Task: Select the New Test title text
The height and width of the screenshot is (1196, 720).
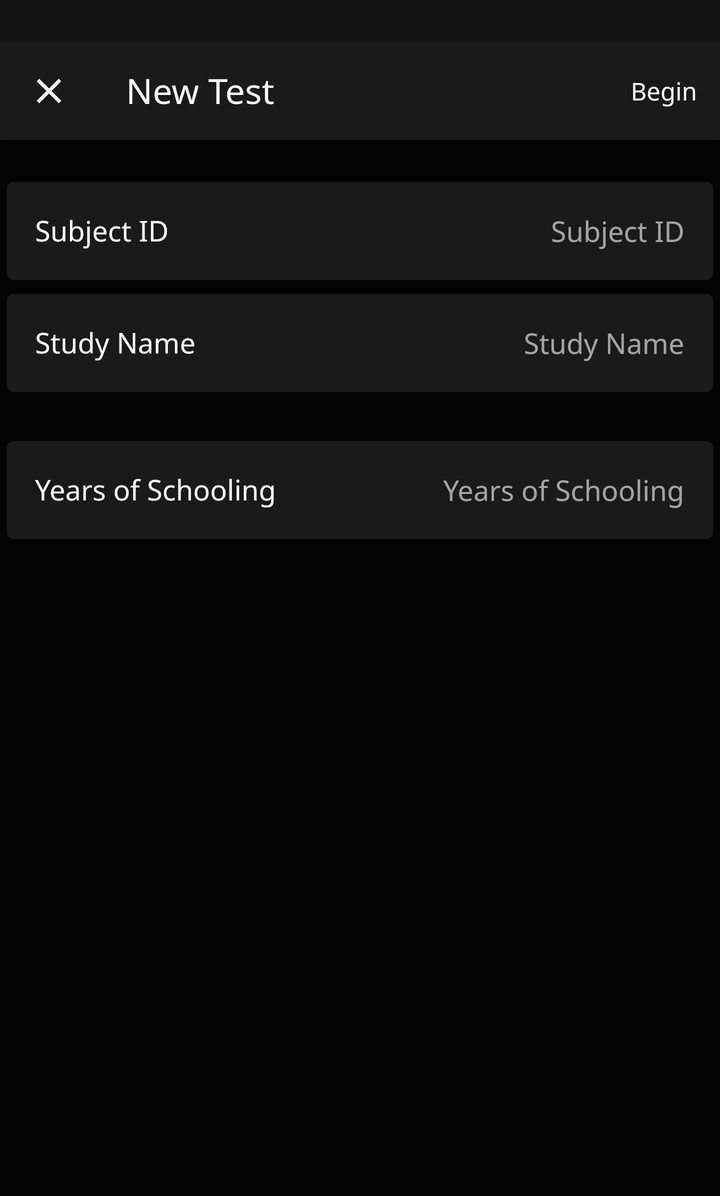Action: [199, 91]
